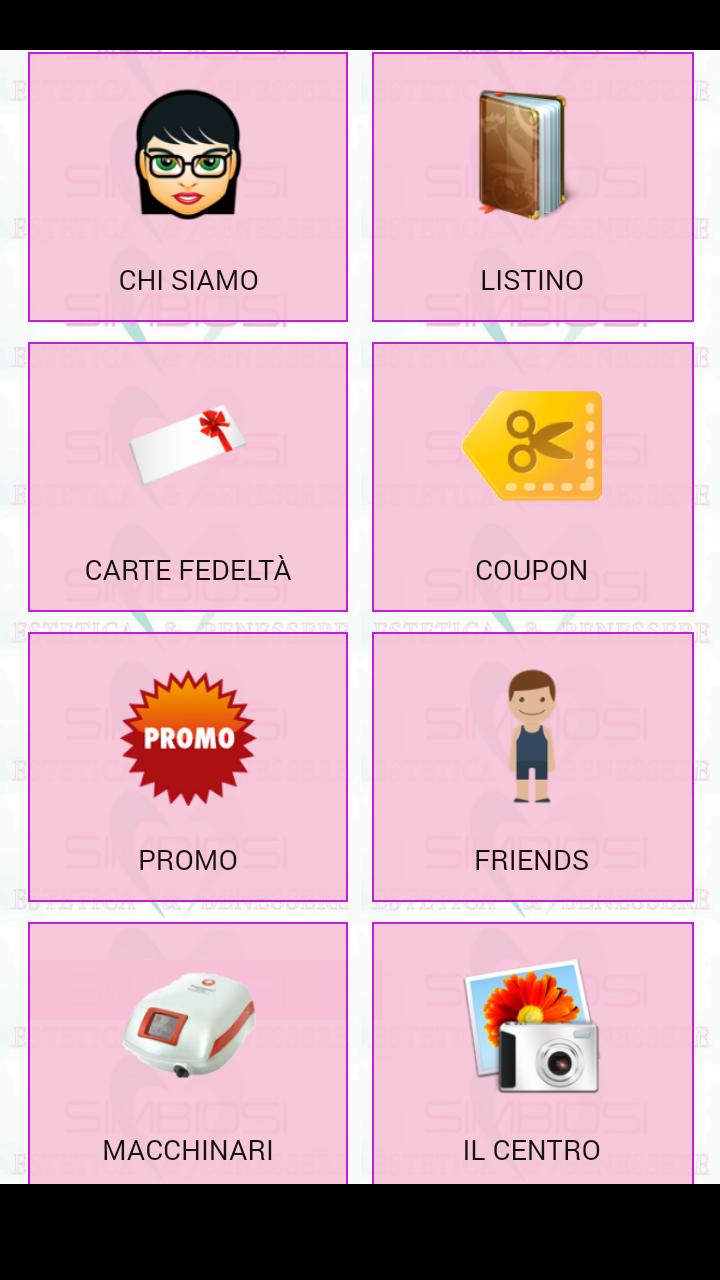Select the scissors coupon icon
Viewport: 720px width, 1280px height.
pos(531,443)
